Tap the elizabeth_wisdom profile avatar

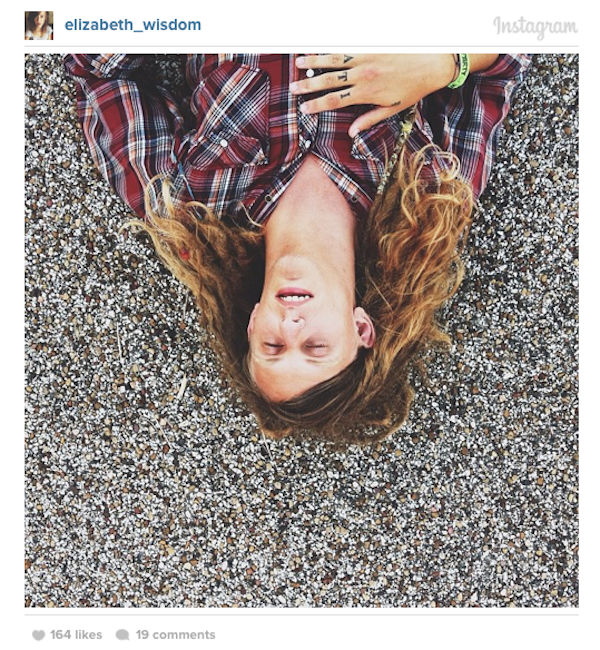[x=39, y=25]
